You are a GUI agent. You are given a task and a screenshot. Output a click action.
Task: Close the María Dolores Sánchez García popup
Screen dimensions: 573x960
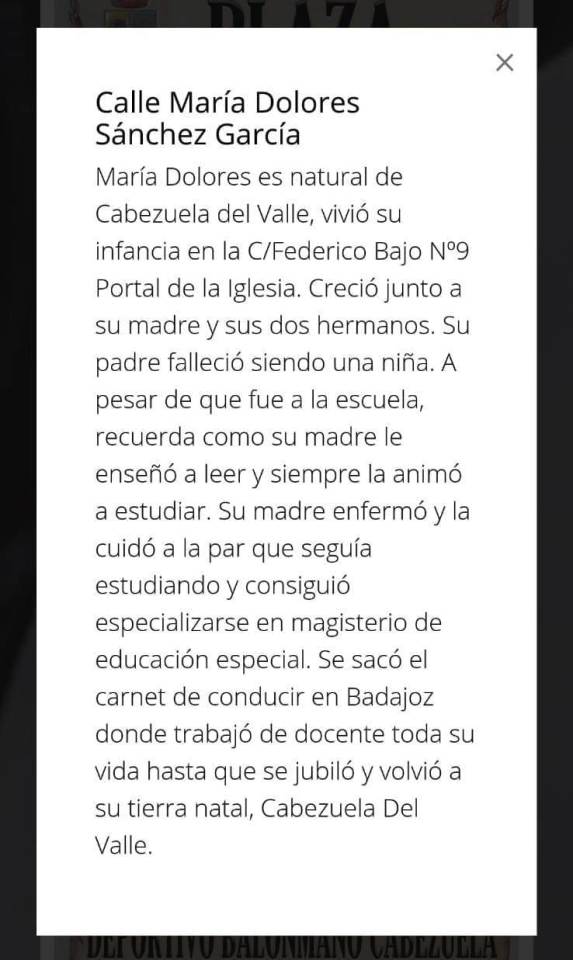coord(504,62)
